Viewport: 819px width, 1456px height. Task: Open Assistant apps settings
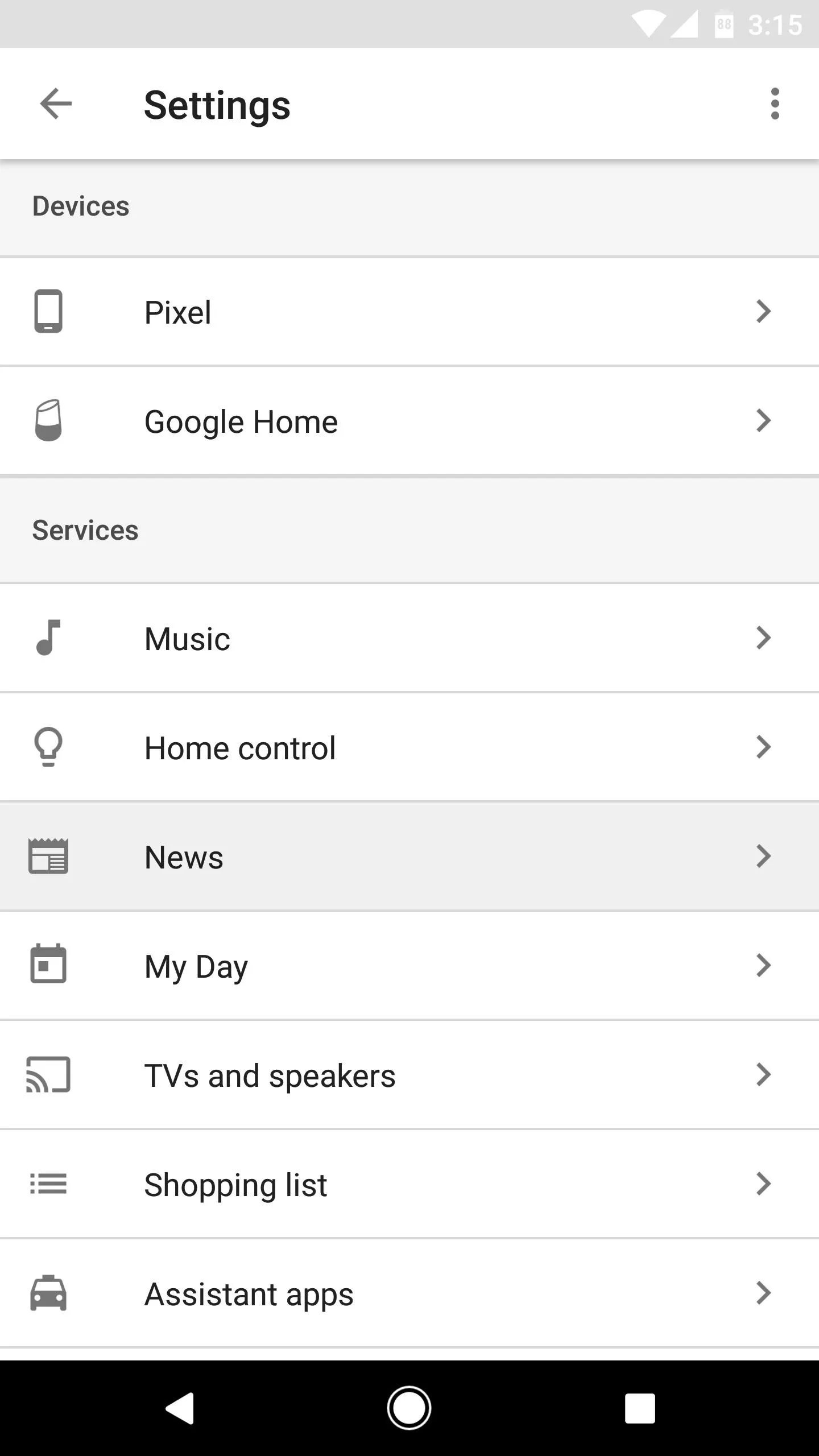coord(409,1293)
